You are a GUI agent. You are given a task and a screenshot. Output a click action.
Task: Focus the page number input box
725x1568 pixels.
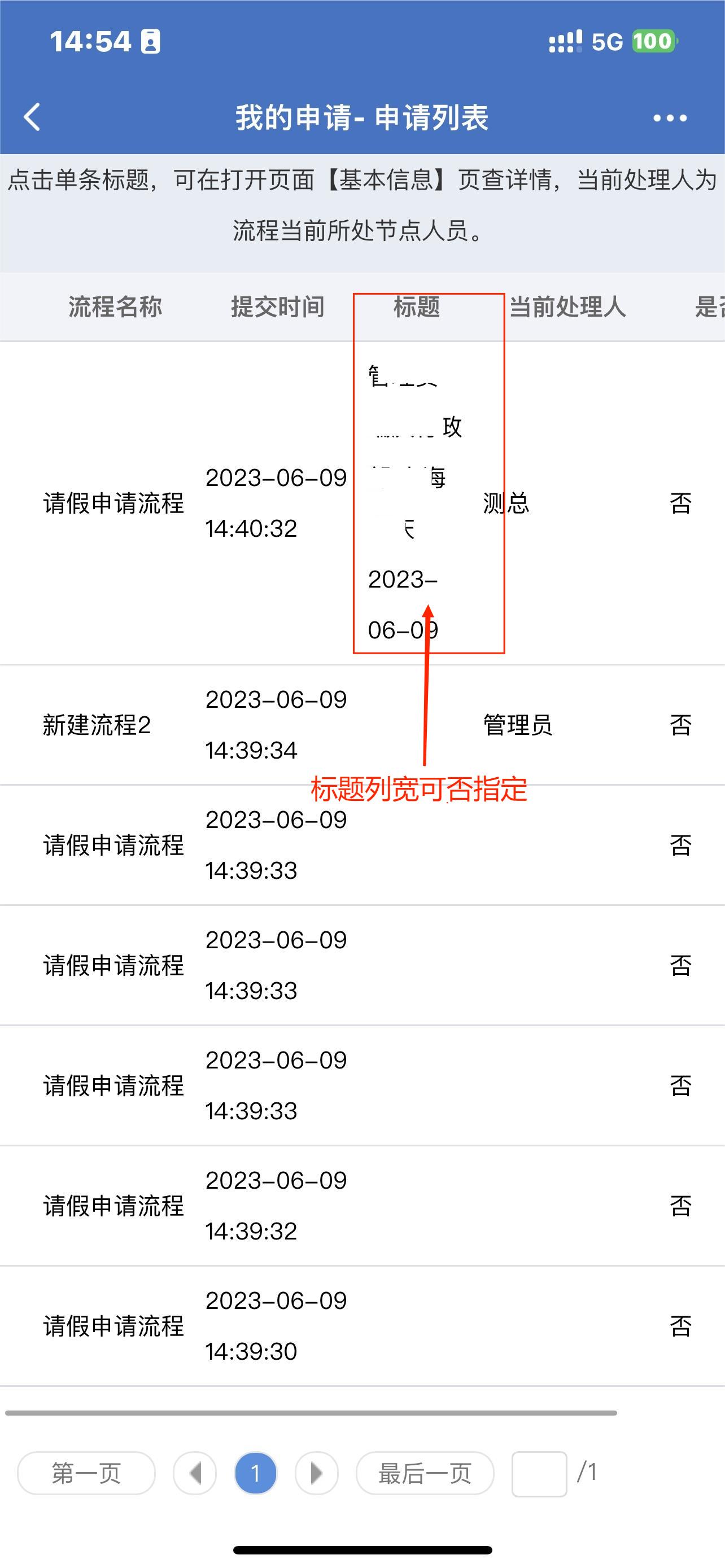click(539, 1473)
